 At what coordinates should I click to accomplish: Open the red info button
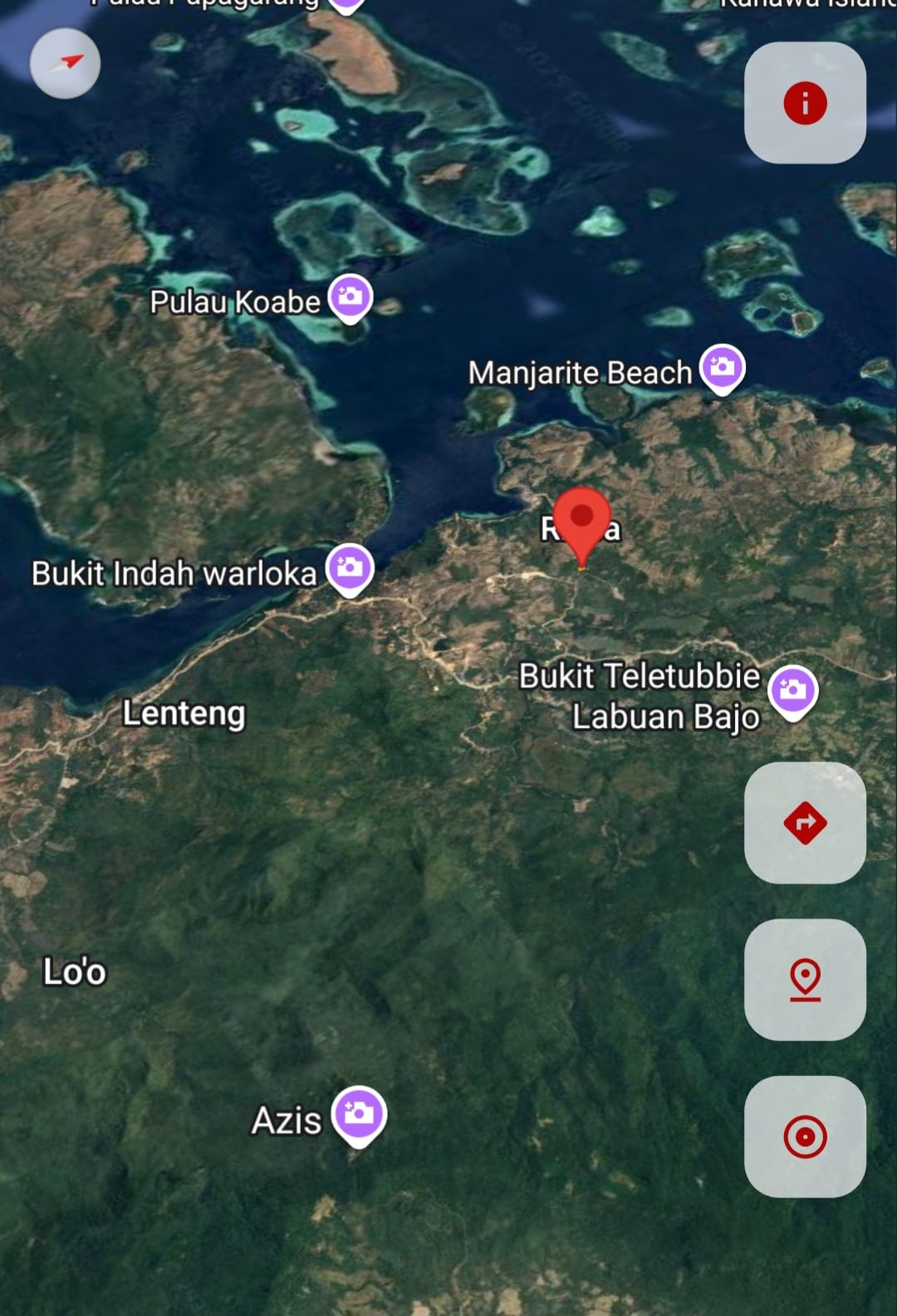click(x=805, y=103)
